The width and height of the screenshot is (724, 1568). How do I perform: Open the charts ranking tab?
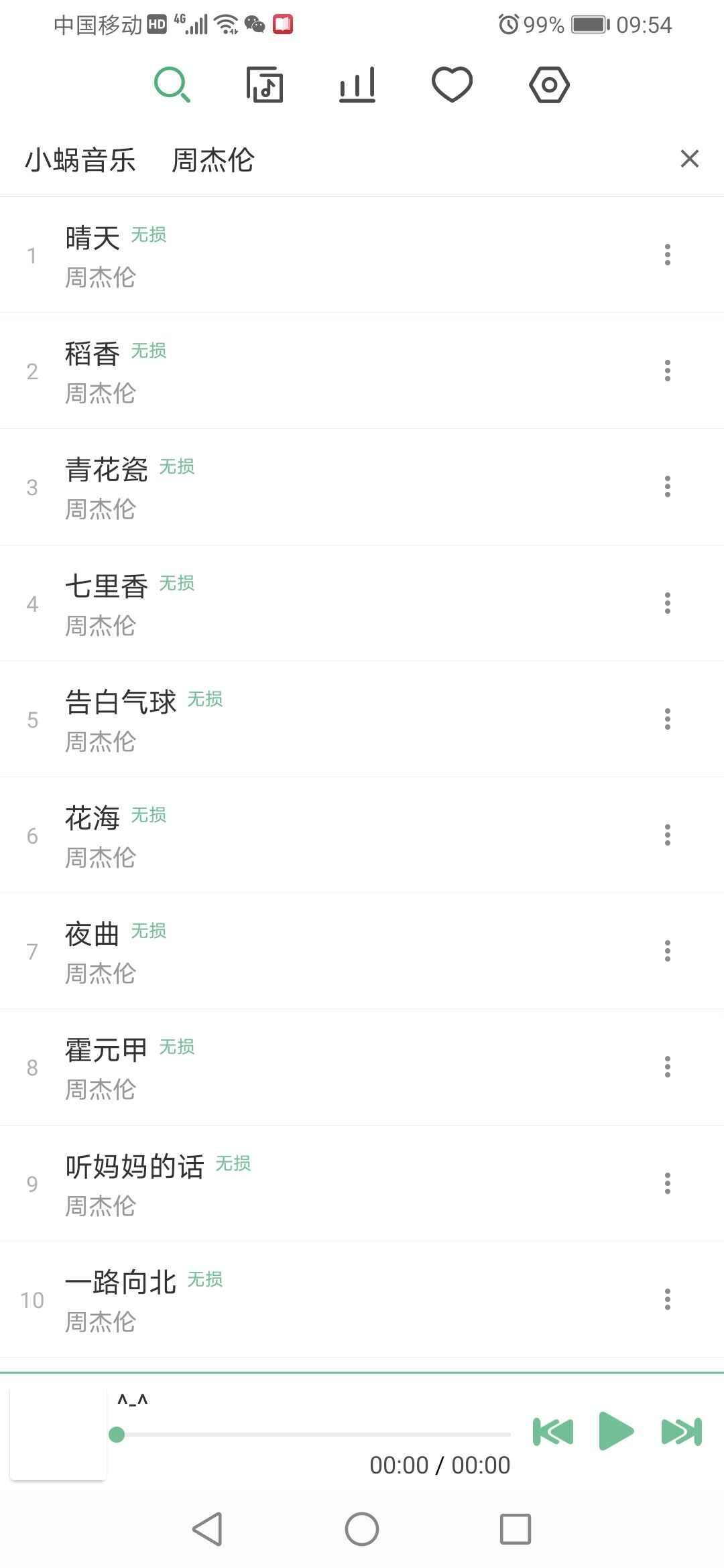(357, 85)
